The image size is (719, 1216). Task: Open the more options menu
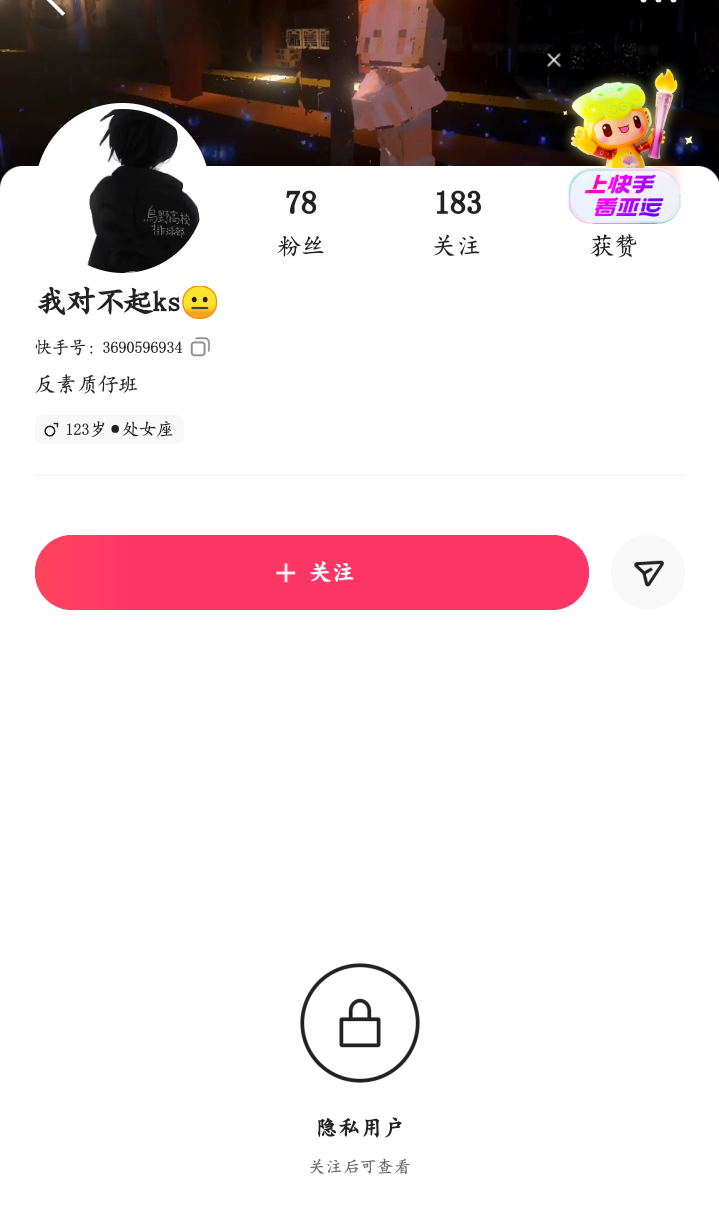pyautogui.click(x=658, y=3)
